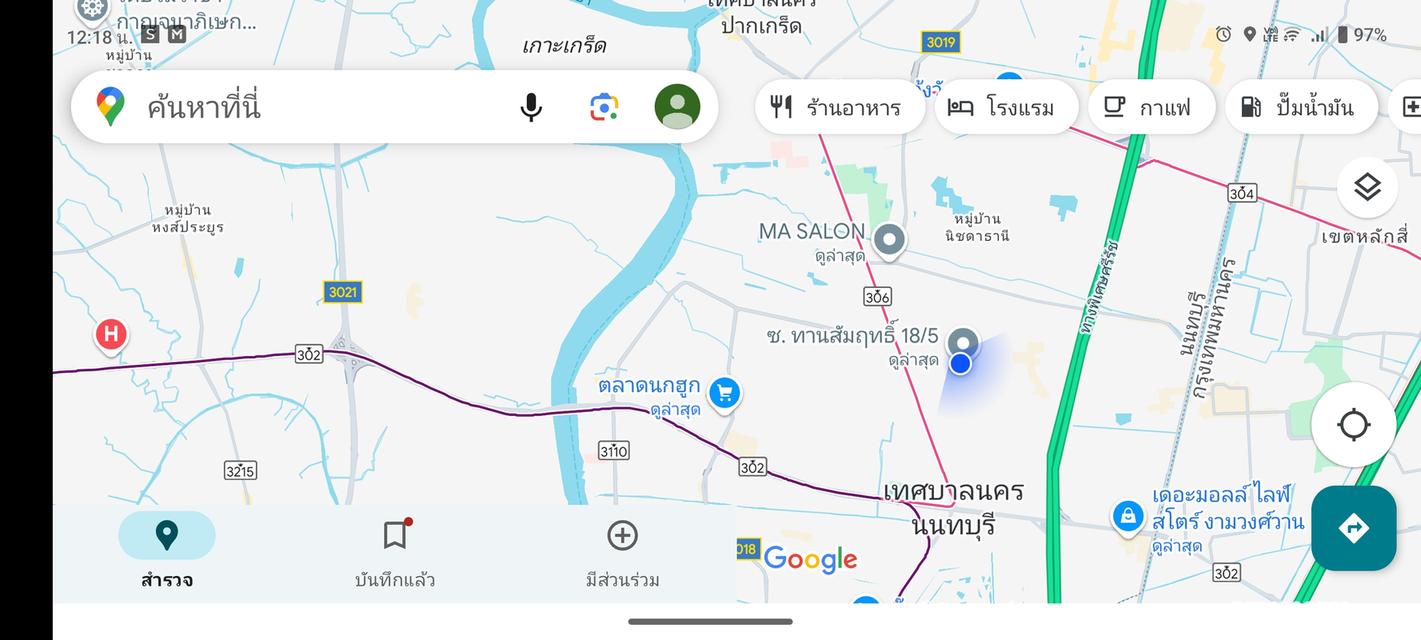Open the ซ. ทานสัมฤทธิ์ 18/5 pin
Image resolution: width=1421 pixels, height=640 pixels.
click(963, 343)
